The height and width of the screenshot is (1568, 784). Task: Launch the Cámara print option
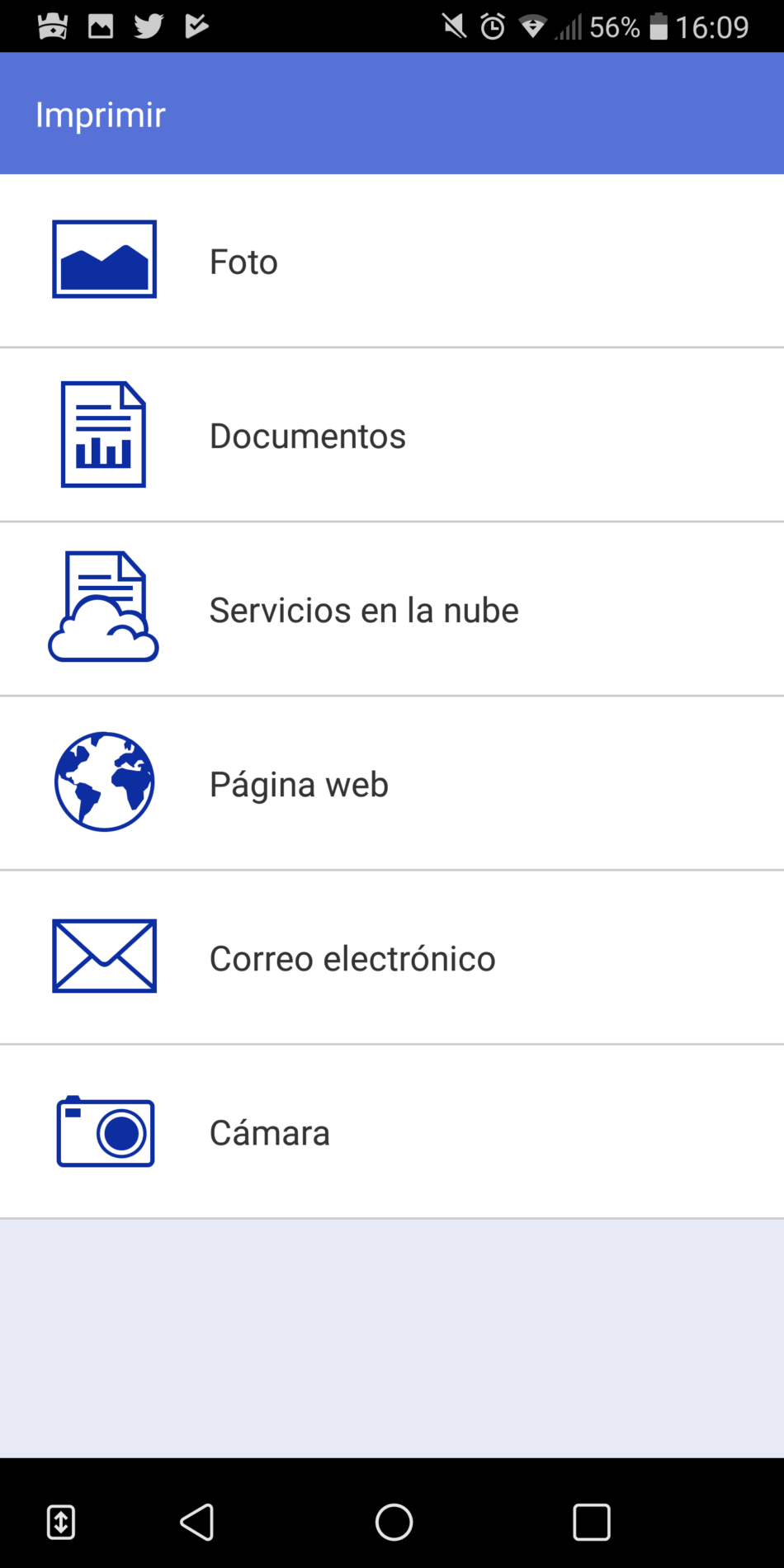point(392,1131)
